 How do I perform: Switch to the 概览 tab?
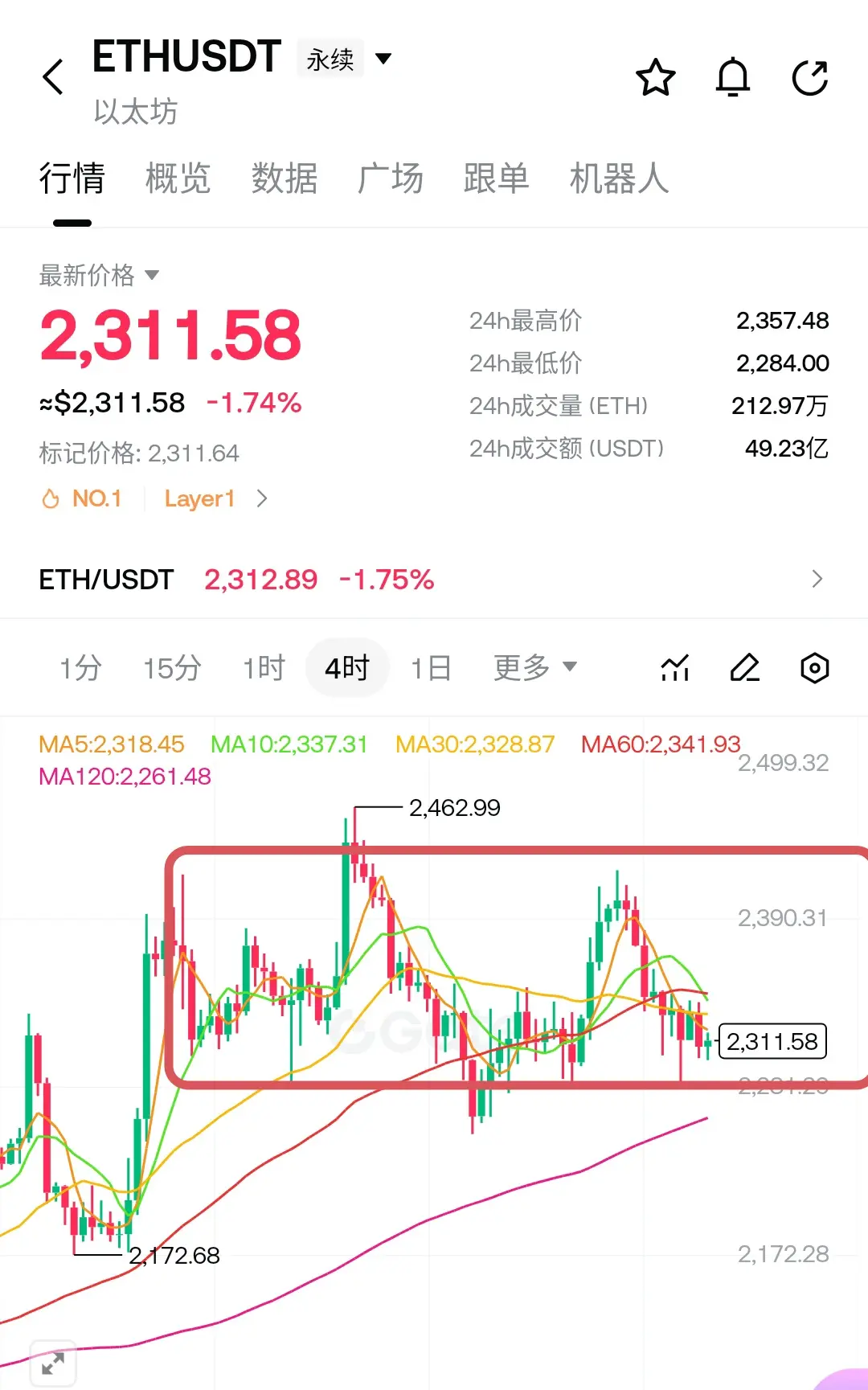coord(178,179)
